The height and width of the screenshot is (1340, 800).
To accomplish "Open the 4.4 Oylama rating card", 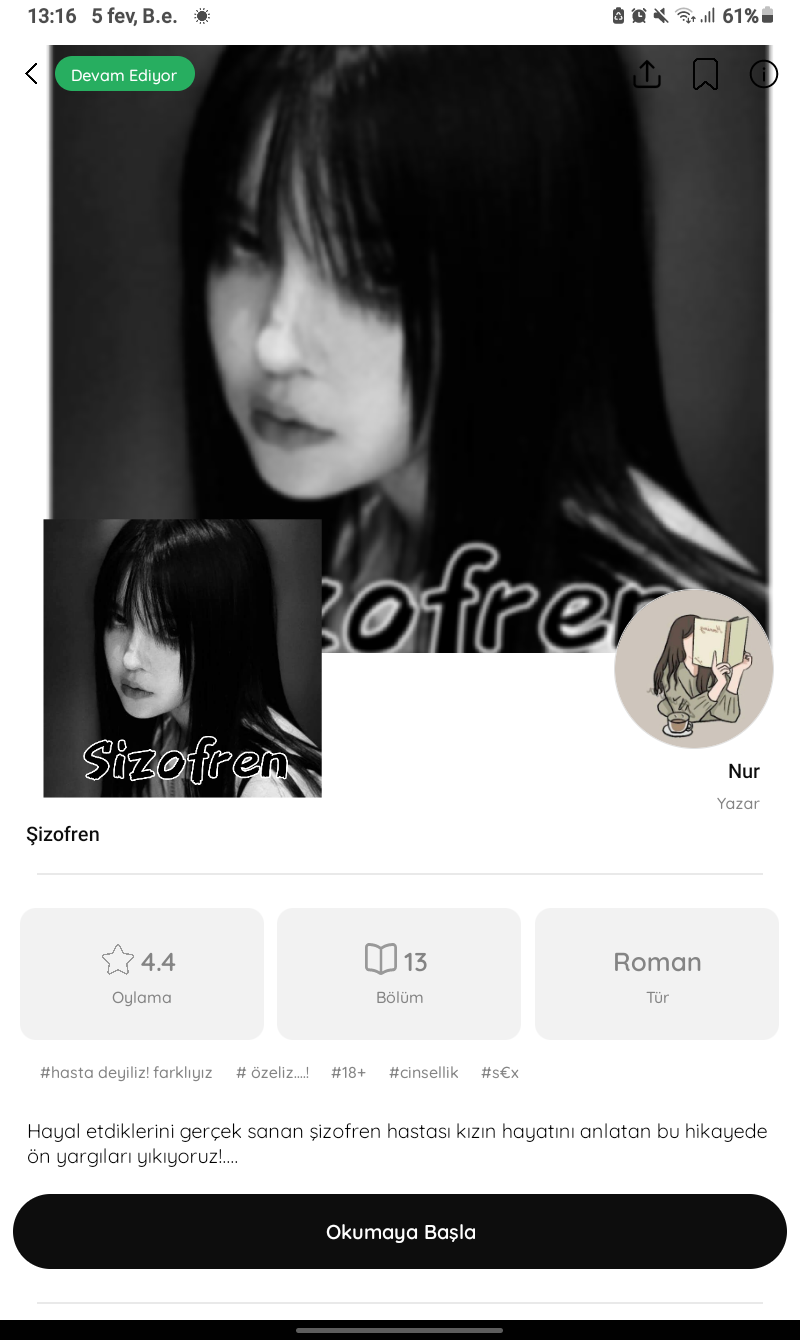I will [x=142, y=974].
